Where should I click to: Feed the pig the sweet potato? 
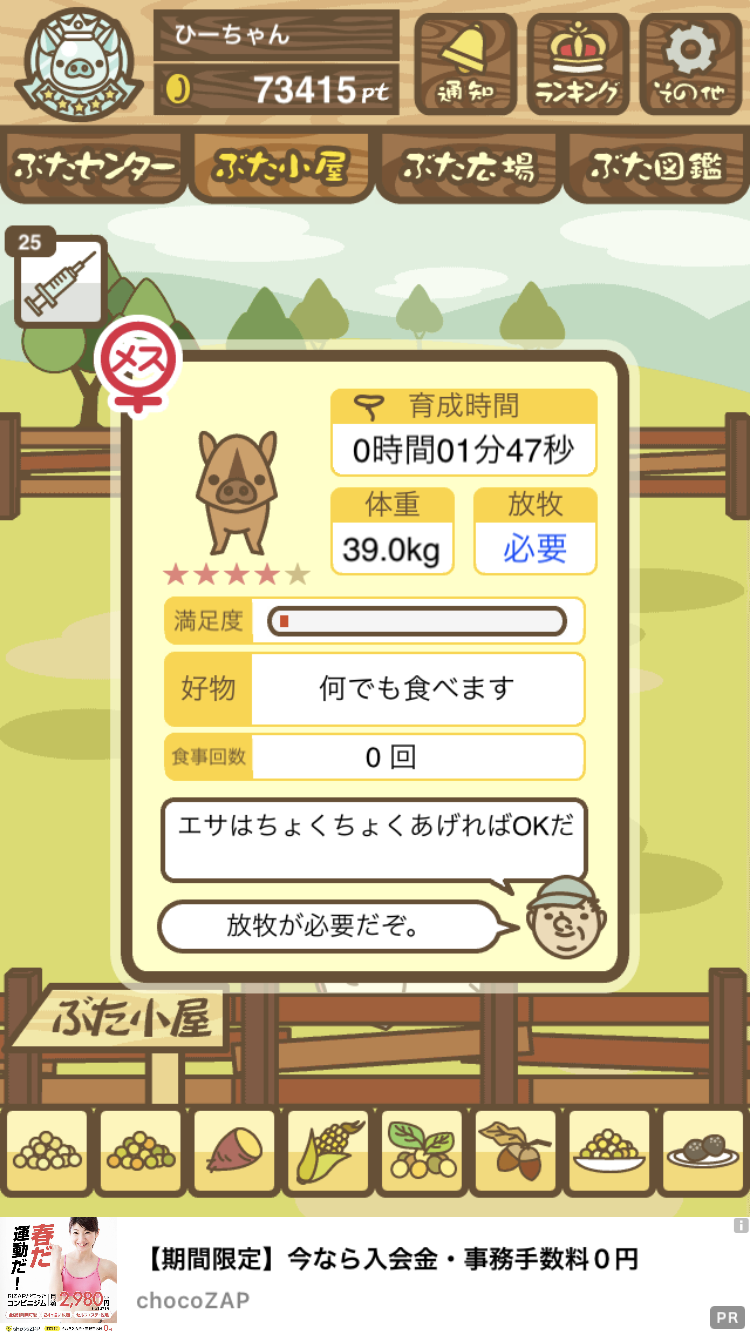234,1154
